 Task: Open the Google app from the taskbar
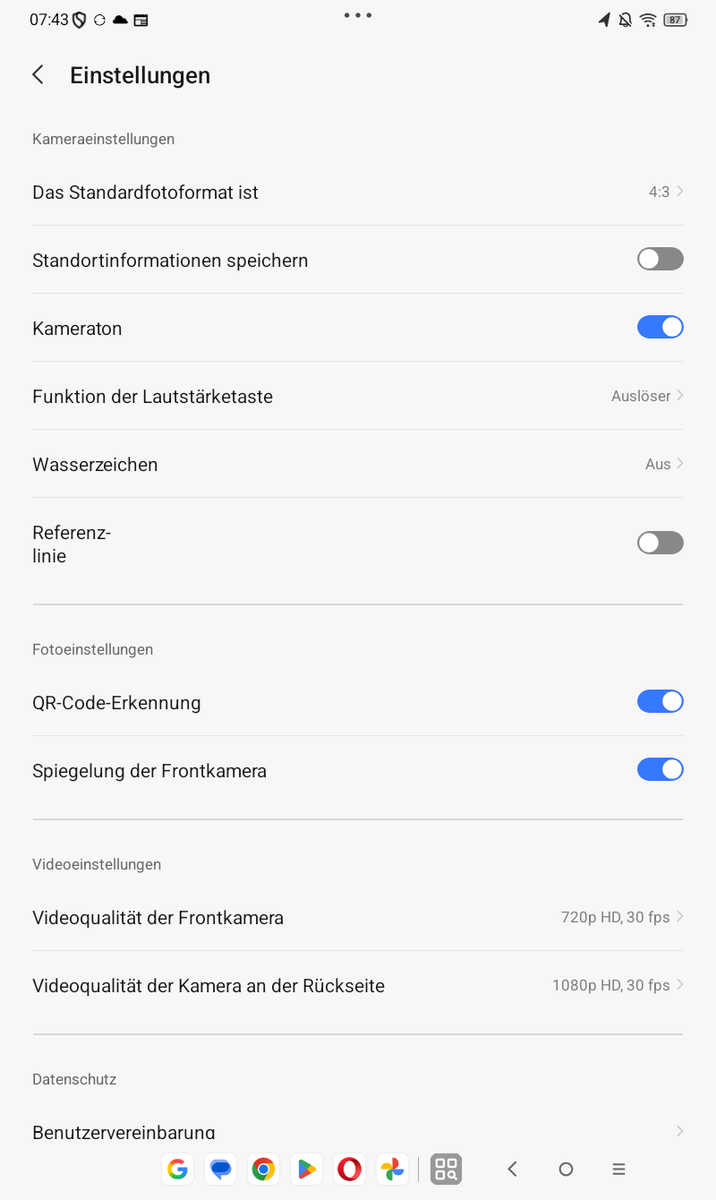[x=177, y=1169]
